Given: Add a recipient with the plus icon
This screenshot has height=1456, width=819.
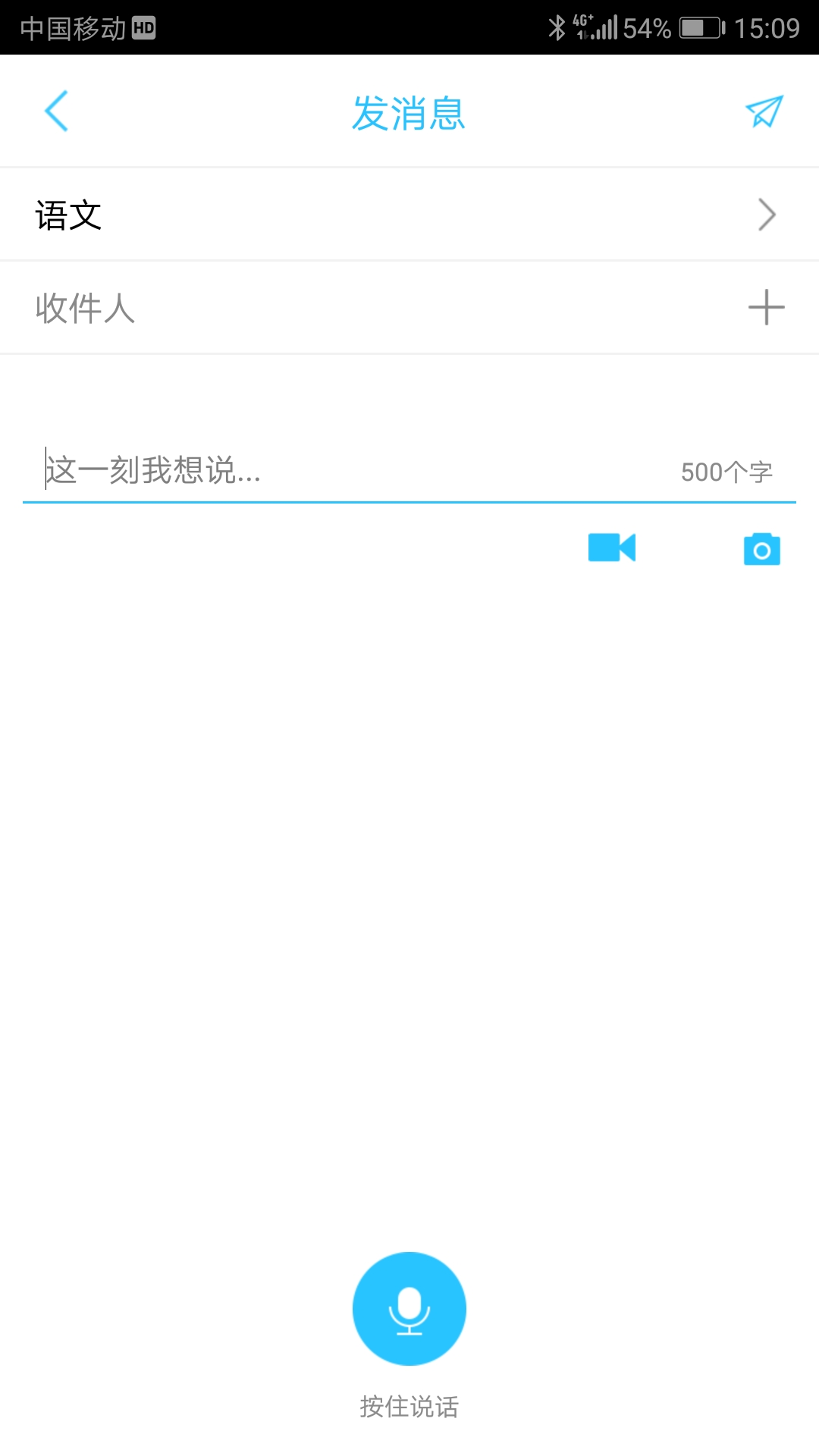Looking at the screenshot, I should coord(766,307).
